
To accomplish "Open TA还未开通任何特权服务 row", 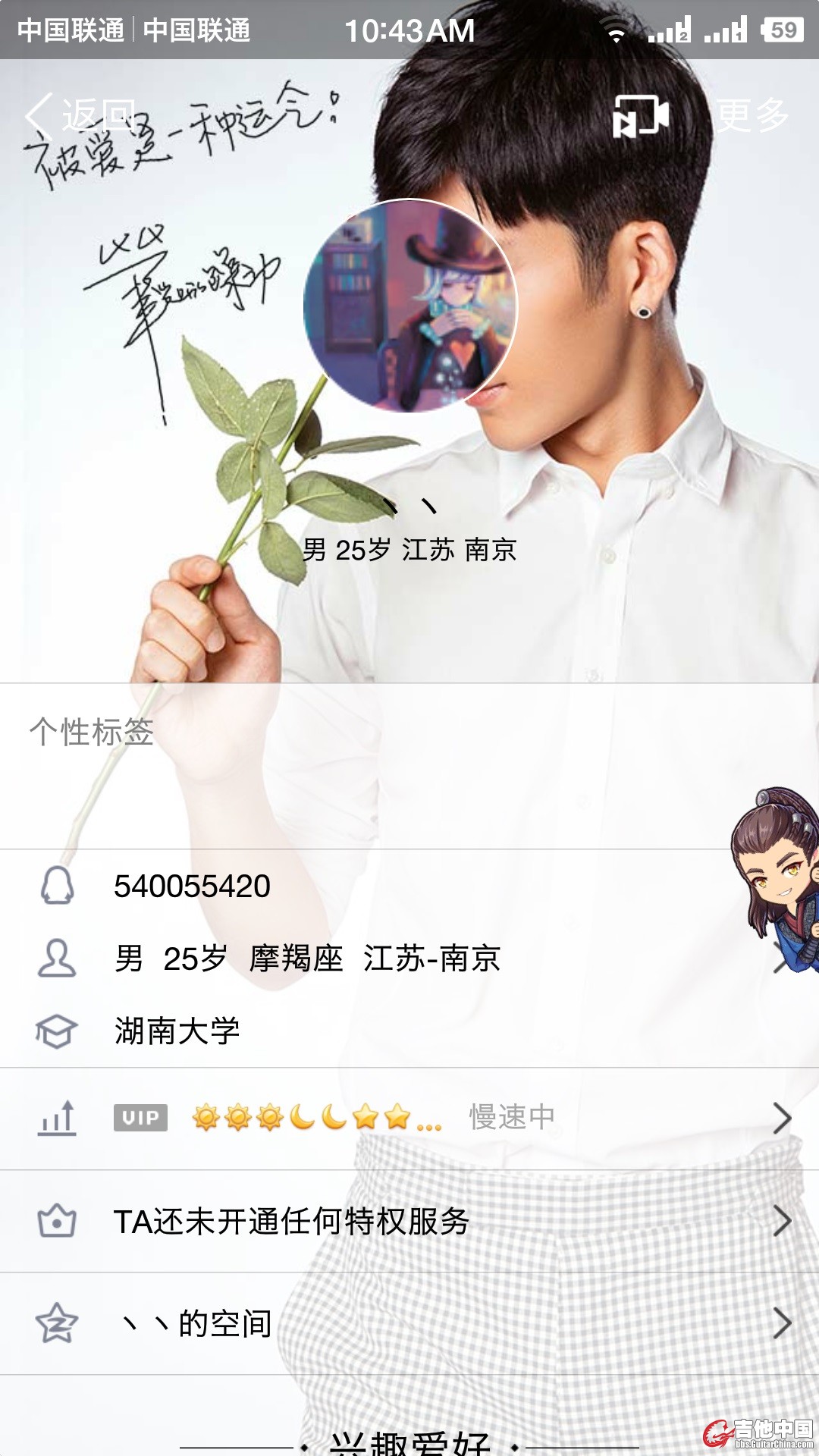I will [409, 1221].
